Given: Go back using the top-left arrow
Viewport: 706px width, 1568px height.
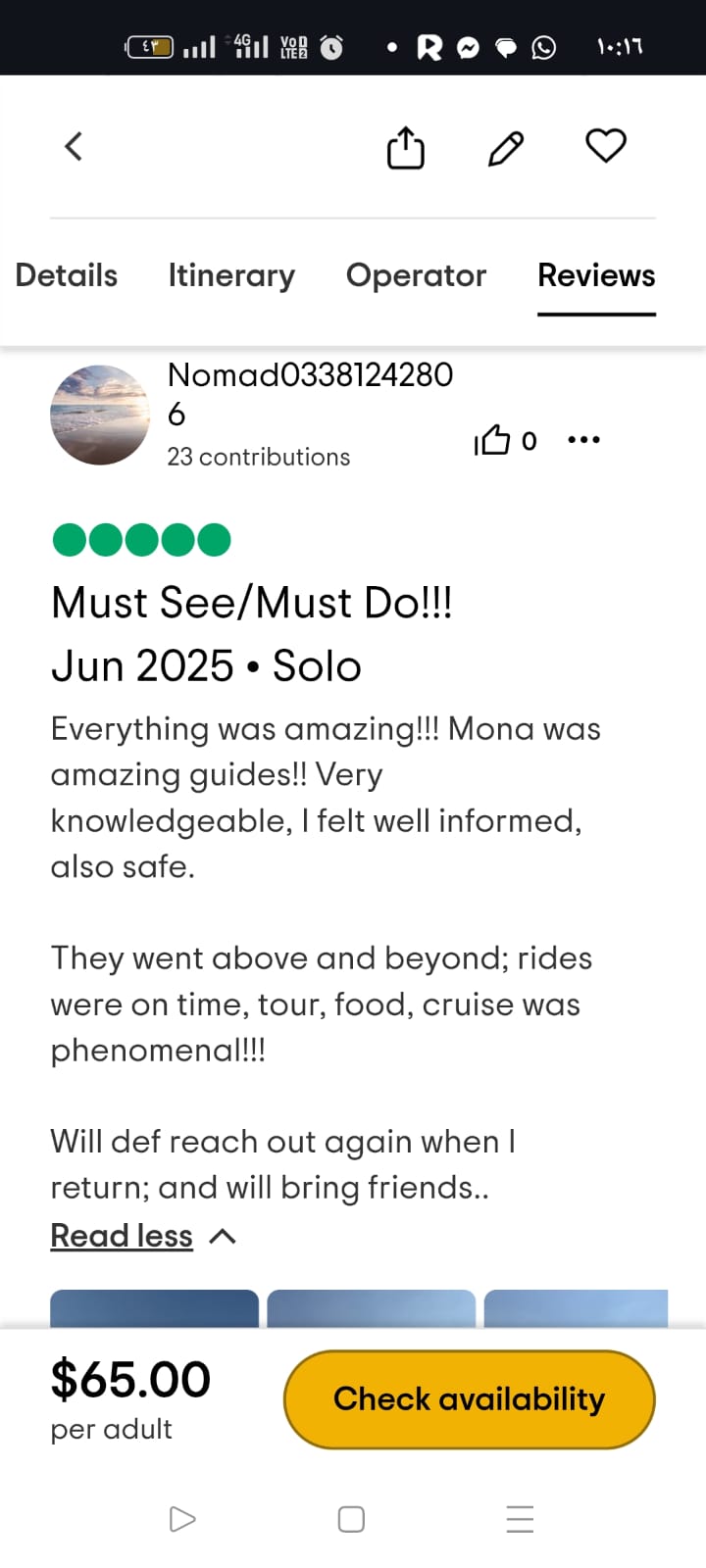Looking at the screenshot, I should click(x=74, y=147).
